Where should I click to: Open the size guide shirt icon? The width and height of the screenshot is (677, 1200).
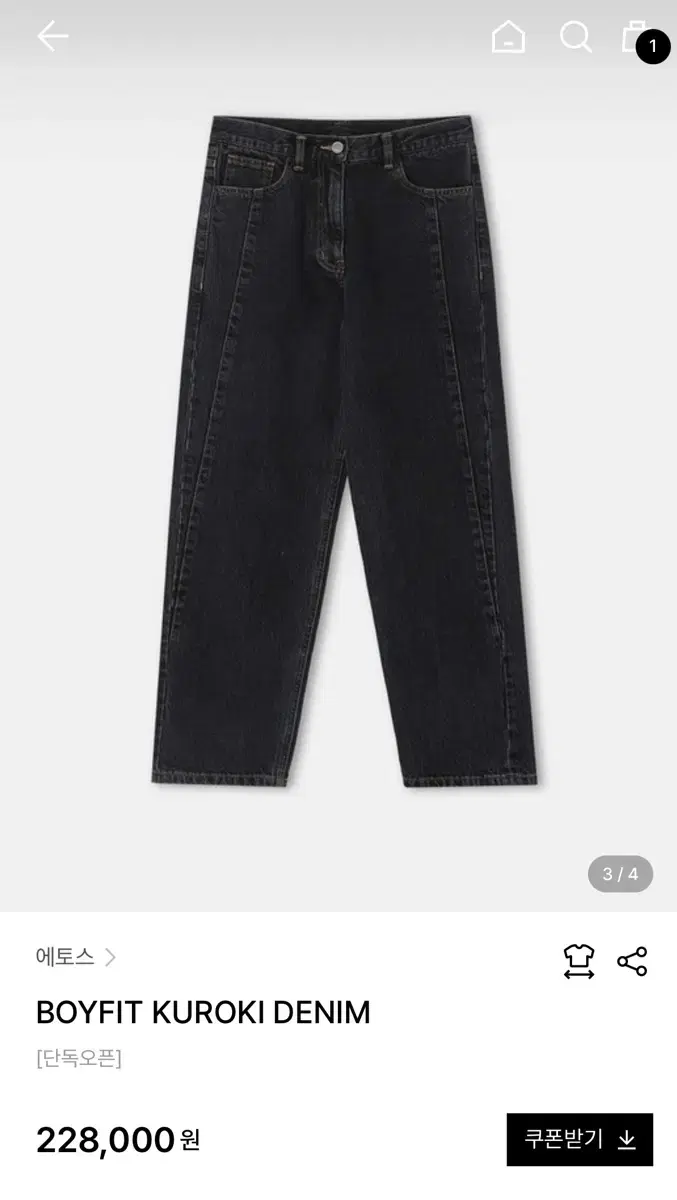pyautogui.click(x=579, y=961)
